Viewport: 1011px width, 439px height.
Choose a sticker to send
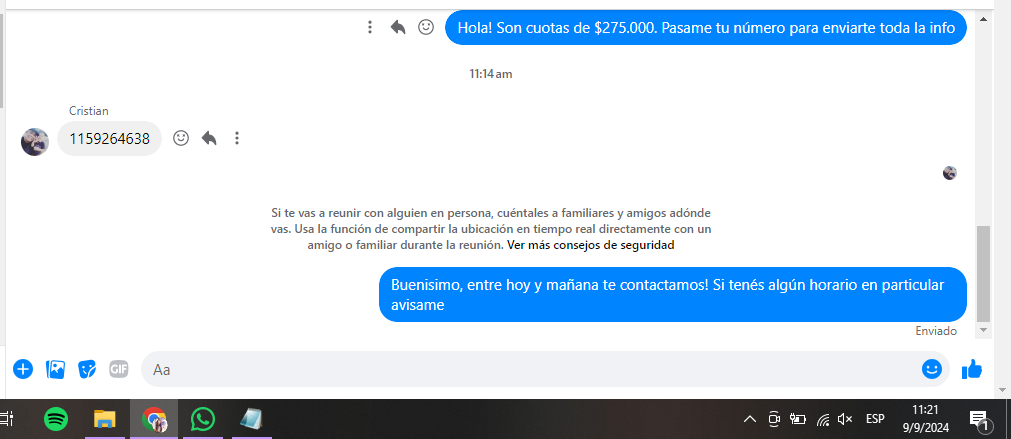[x=88, y=369]
